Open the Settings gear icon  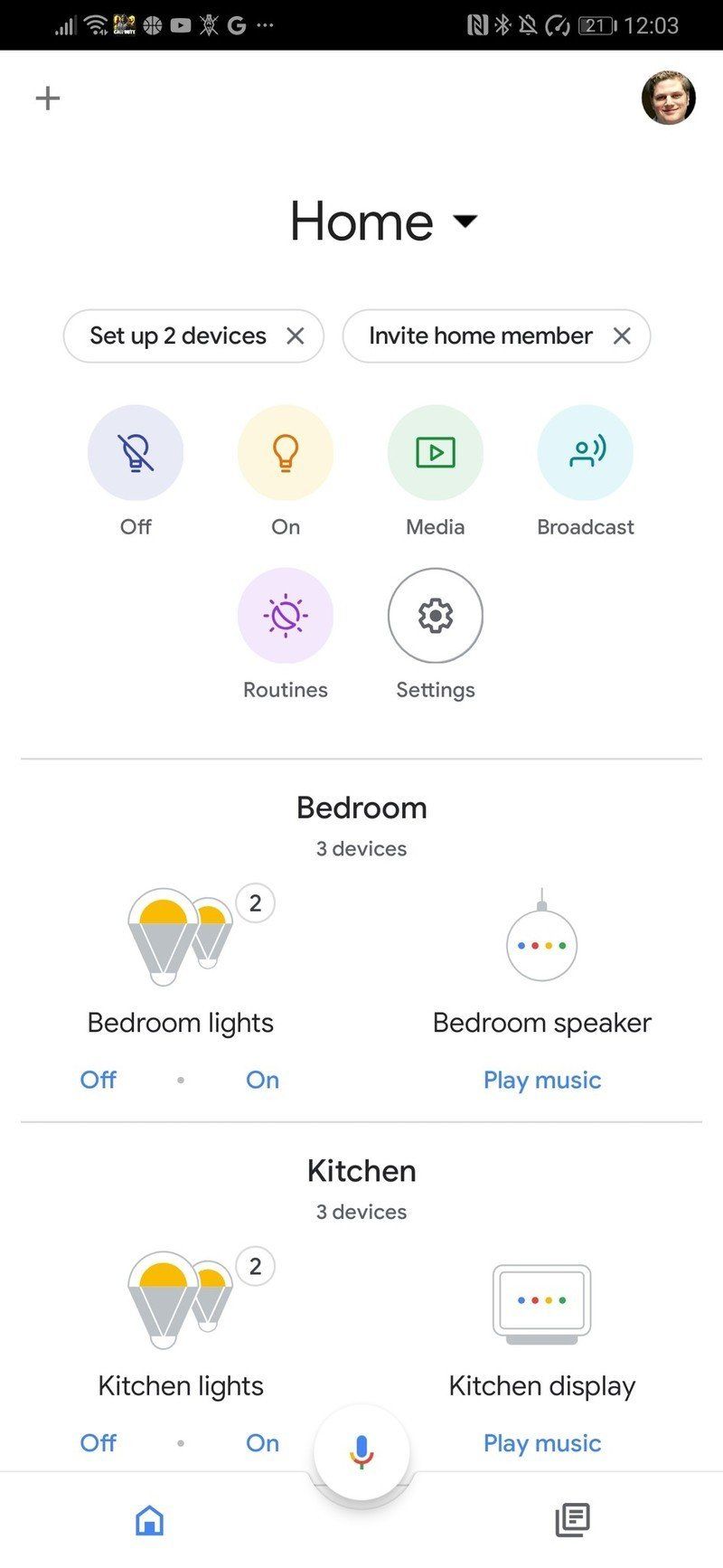point(435,615)
